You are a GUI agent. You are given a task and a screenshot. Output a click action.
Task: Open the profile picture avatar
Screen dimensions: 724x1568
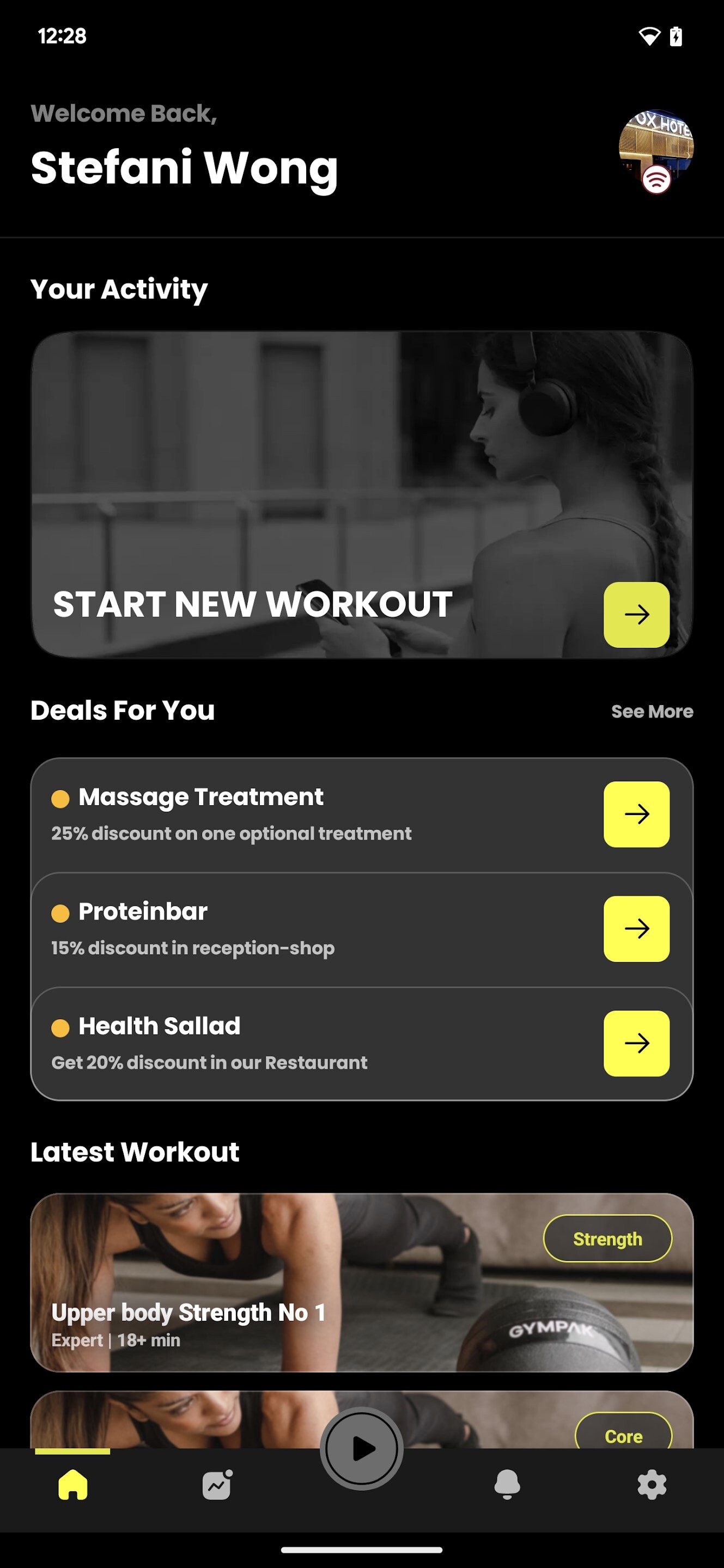[656, 149]
